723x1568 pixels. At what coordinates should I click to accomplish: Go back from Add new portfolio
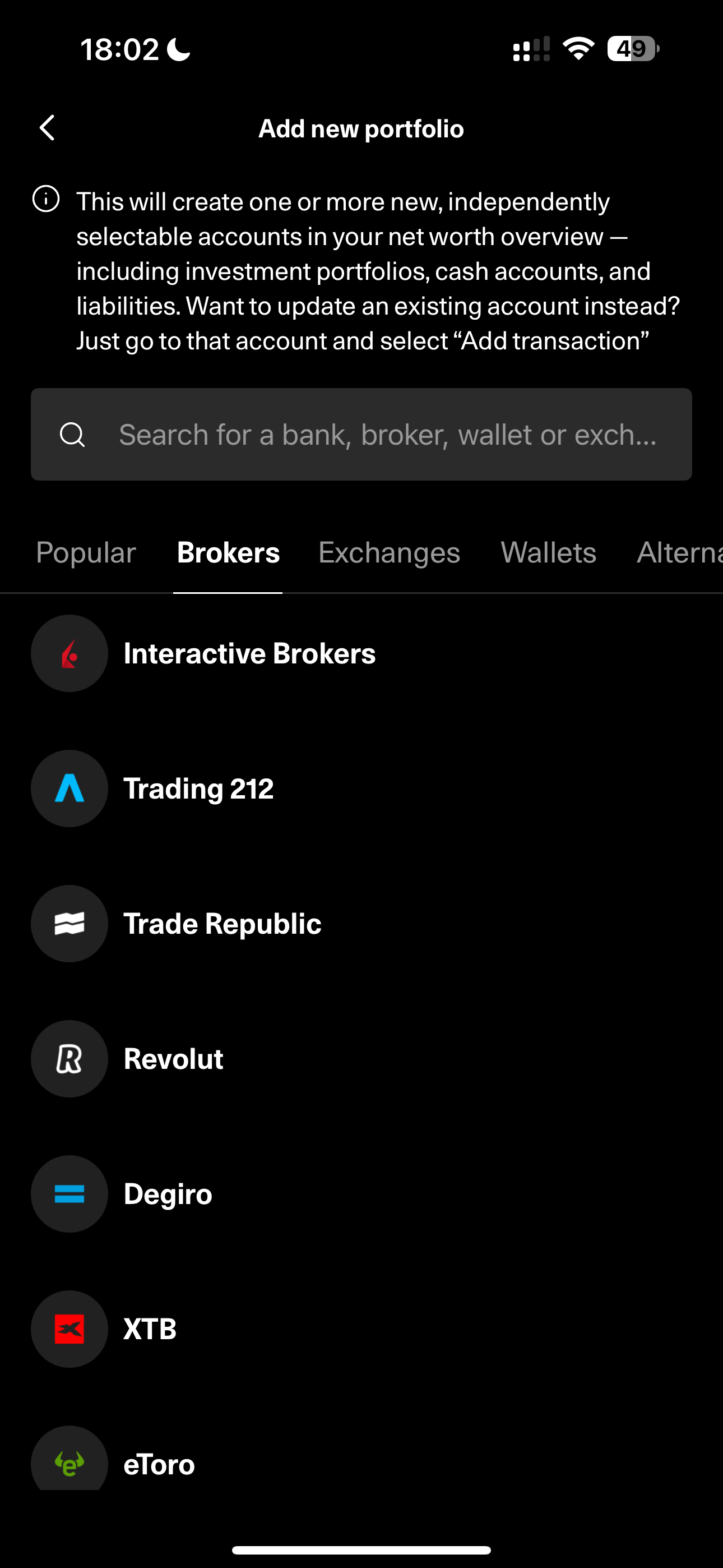47,128
